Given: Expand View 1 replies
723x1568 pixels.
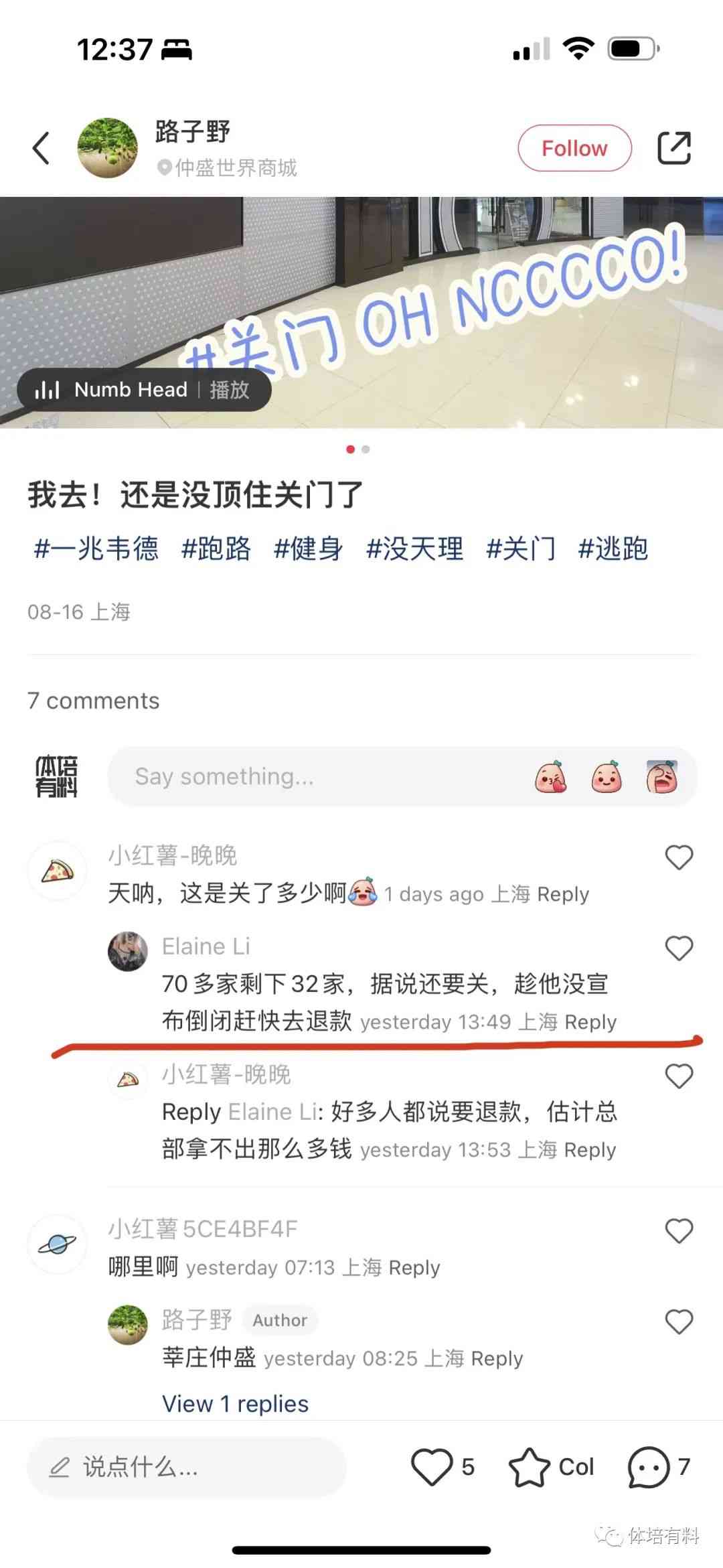Looking at the screenshot, I should tap(235, 1404).
